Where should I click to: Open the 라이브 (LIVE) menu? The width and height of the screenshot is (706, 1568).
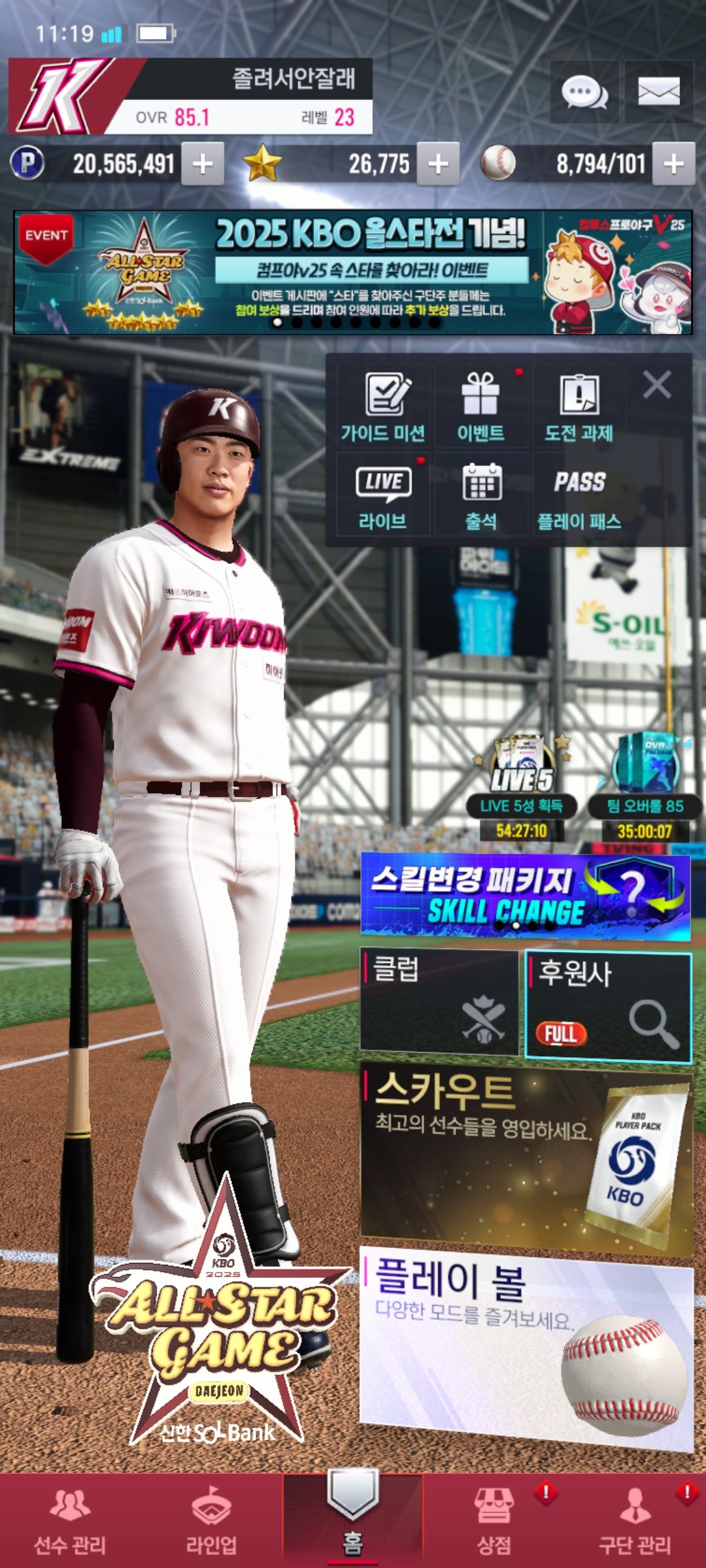384,495
